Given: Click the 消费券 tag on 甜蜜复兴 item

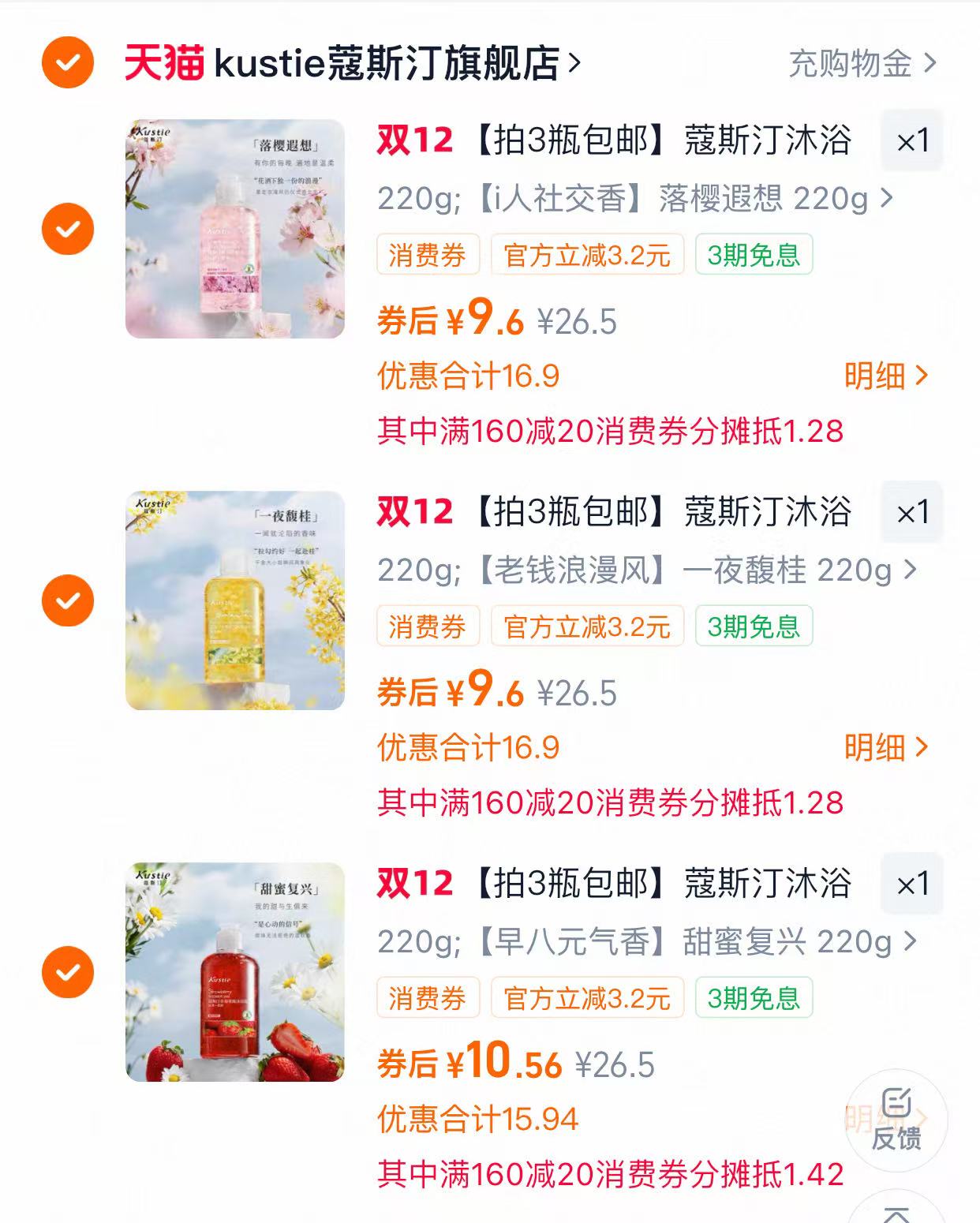Looking at the screenshot, I should [x=428, y=997].
